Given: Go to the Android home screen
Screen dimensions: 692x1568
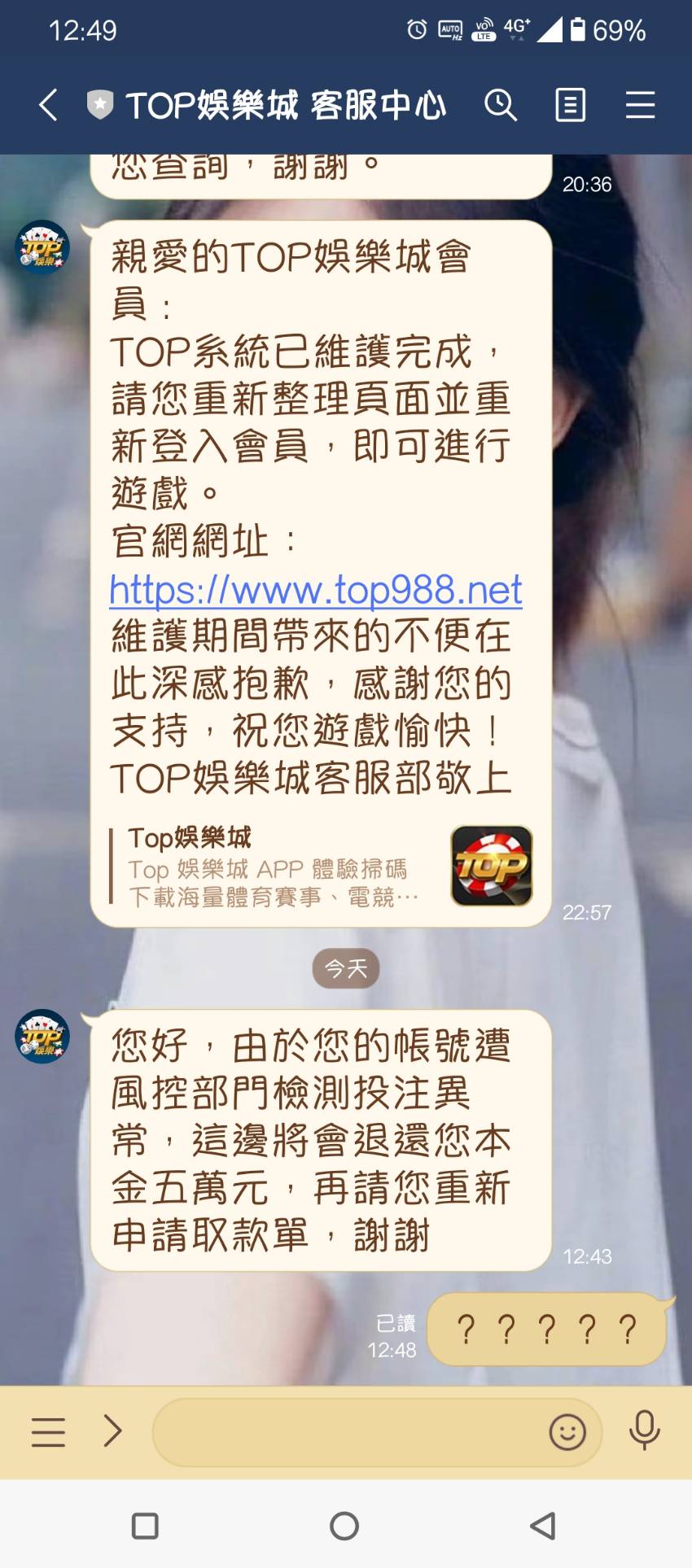Looking at the screenshot, I should tap(344, 1526).
